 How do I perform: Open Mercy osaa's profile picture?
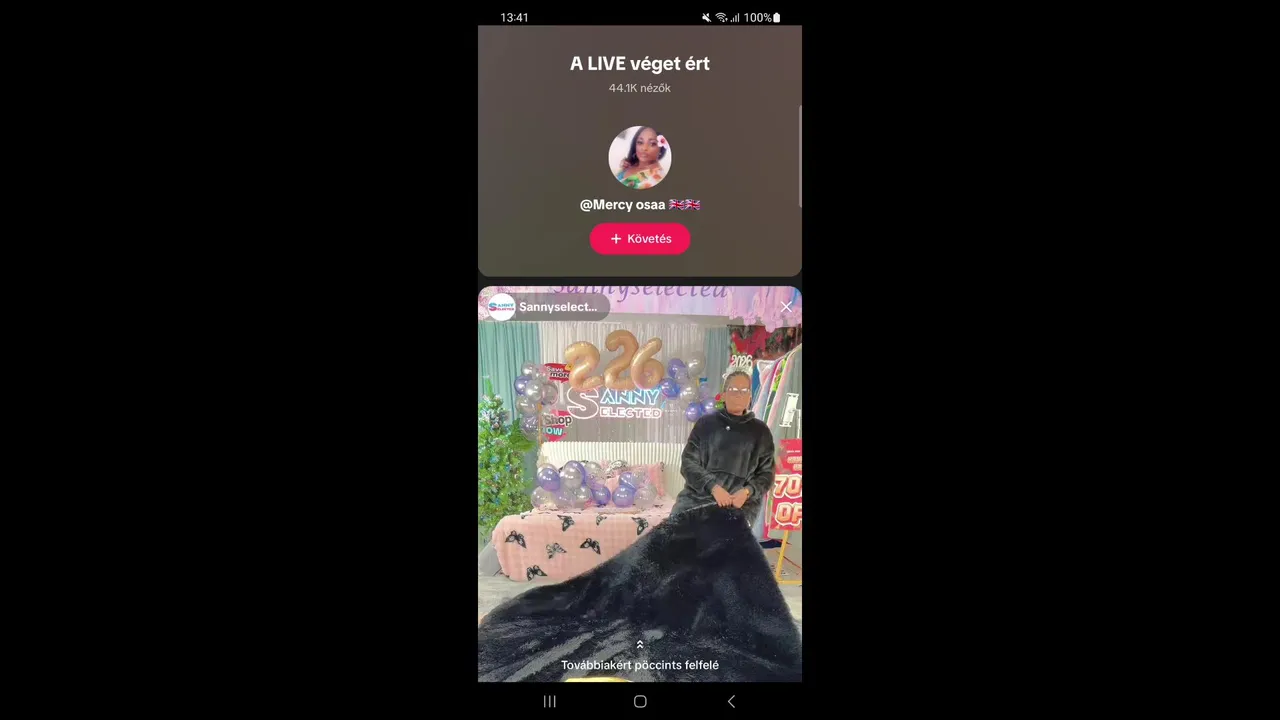(640, 157)
